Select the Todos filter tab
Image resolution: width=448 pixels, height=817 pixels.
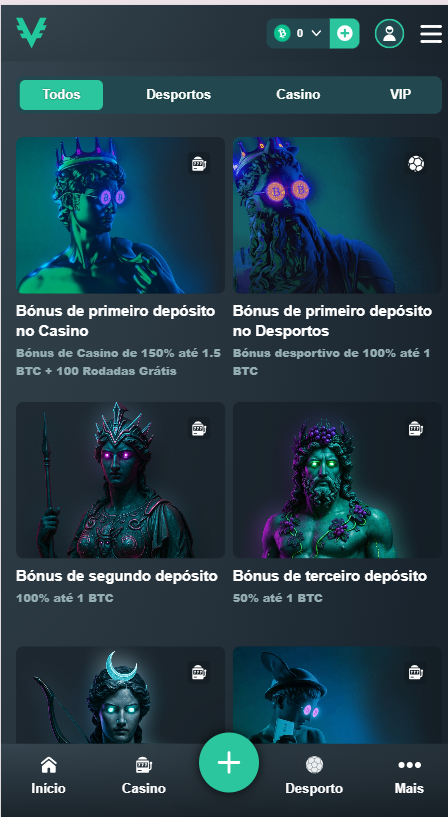pos(61,95)
